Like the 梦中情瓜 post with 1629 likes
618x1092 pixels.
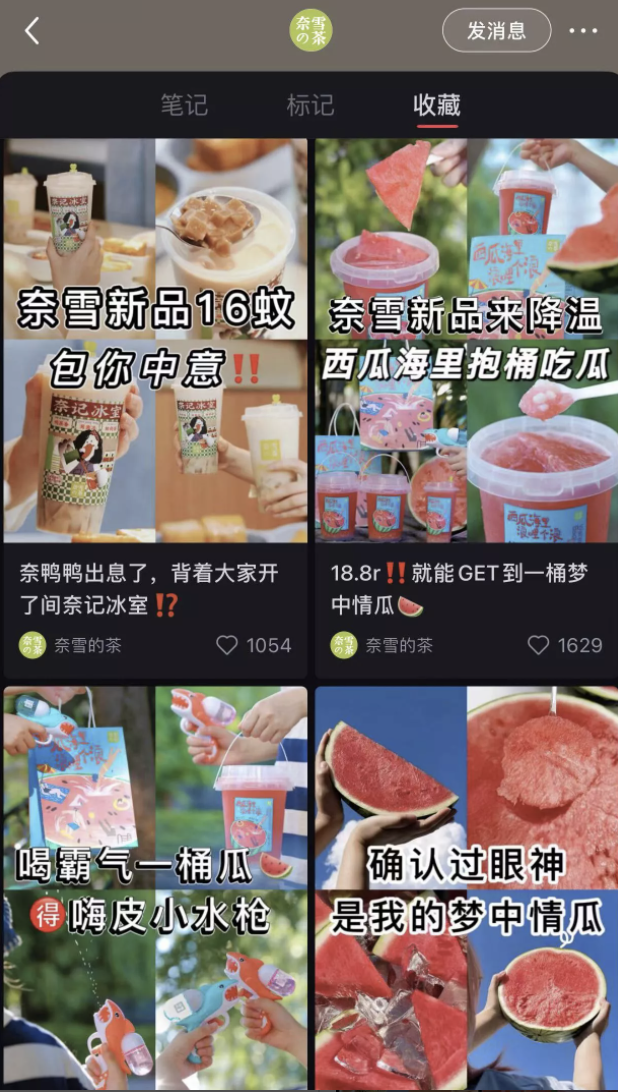pyautogui.click(x=538, y=645)
